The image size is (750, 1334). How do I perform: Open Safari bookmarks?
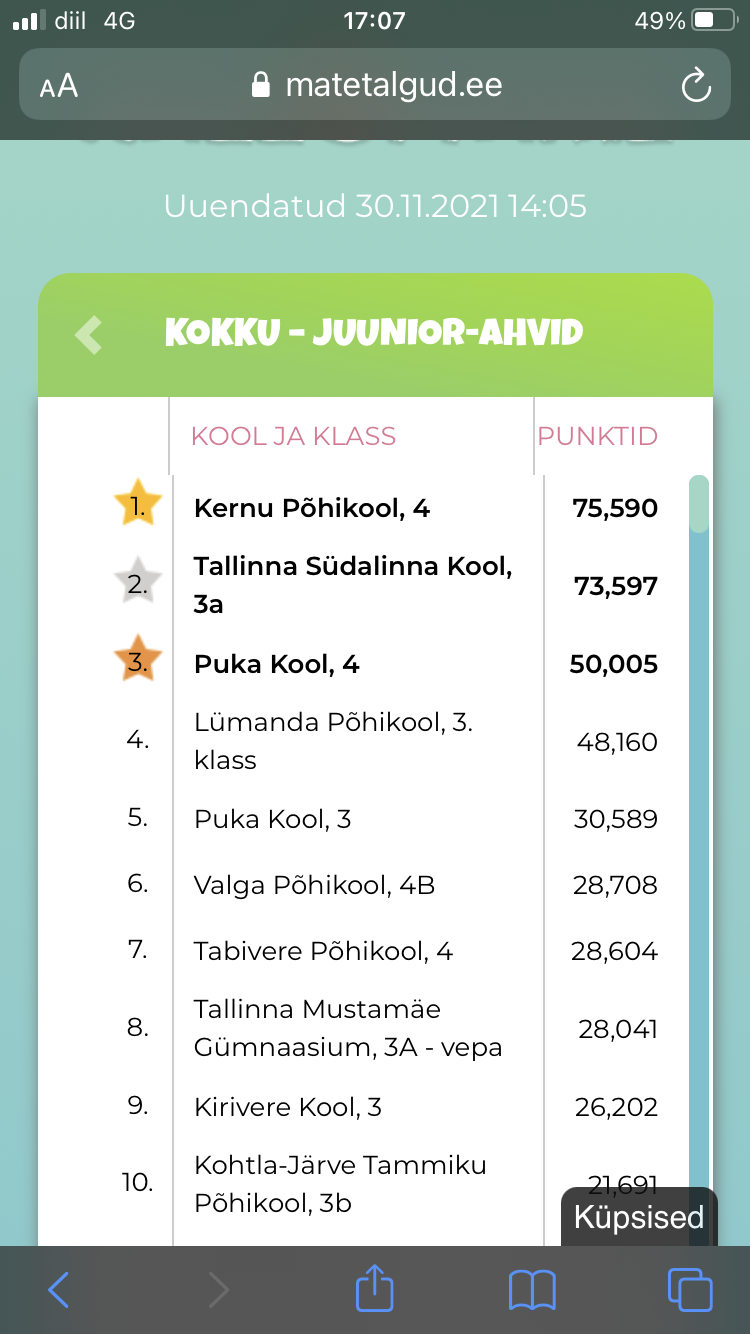[532, 1290]
